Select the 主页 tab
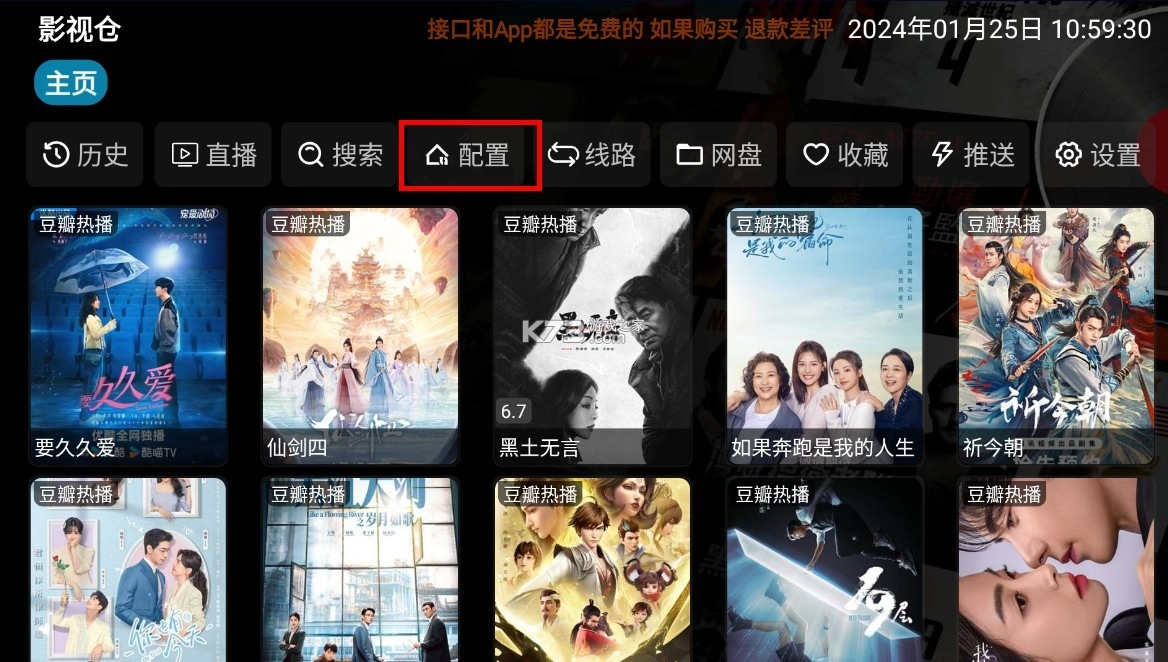The image size is (1168, 662). click(x=70, y=84)
